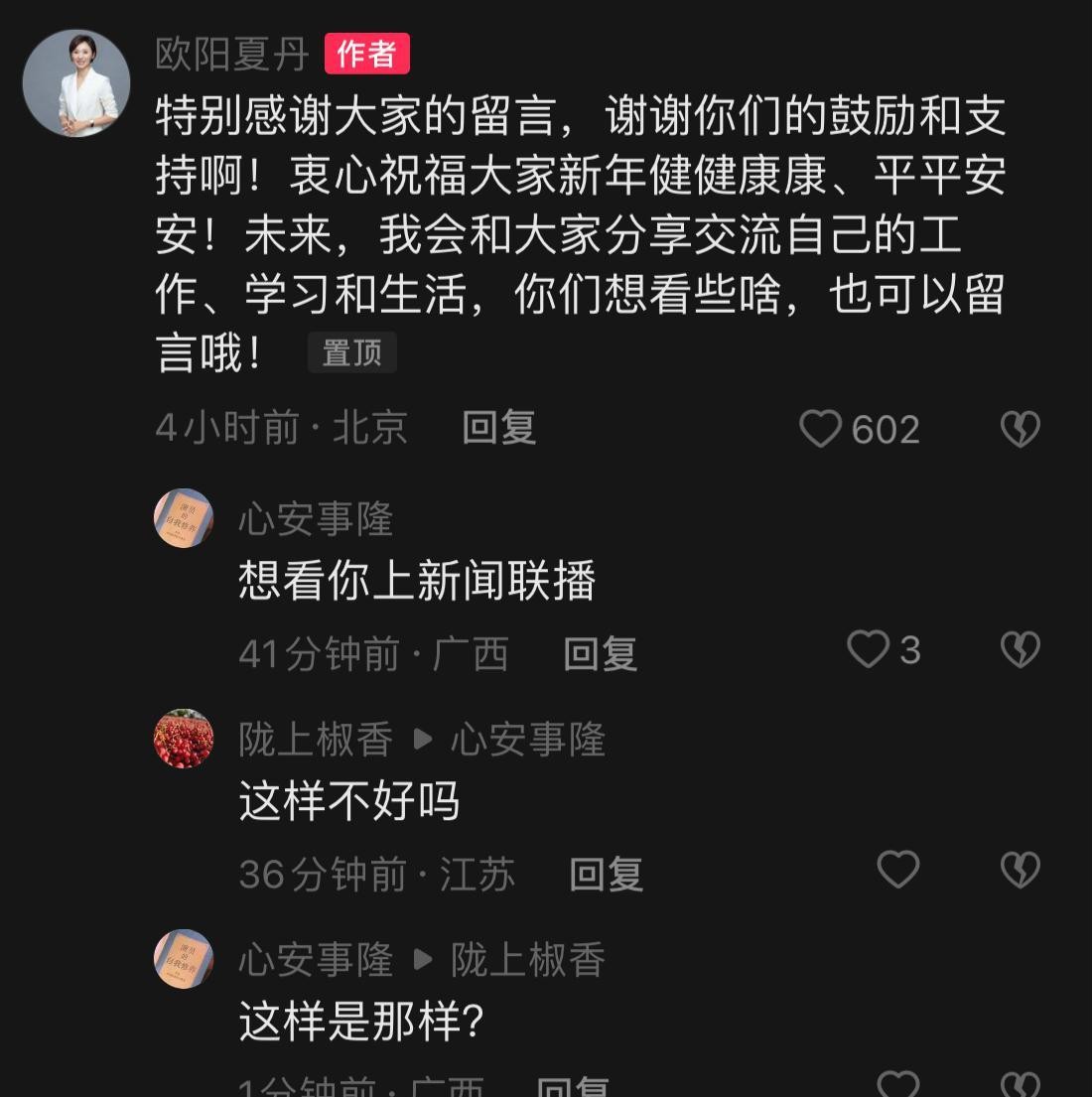Dislike 陇上椒香's comment 这样不好吗
This screenshot has width=1092, height=1097.
pos(1020,870)
